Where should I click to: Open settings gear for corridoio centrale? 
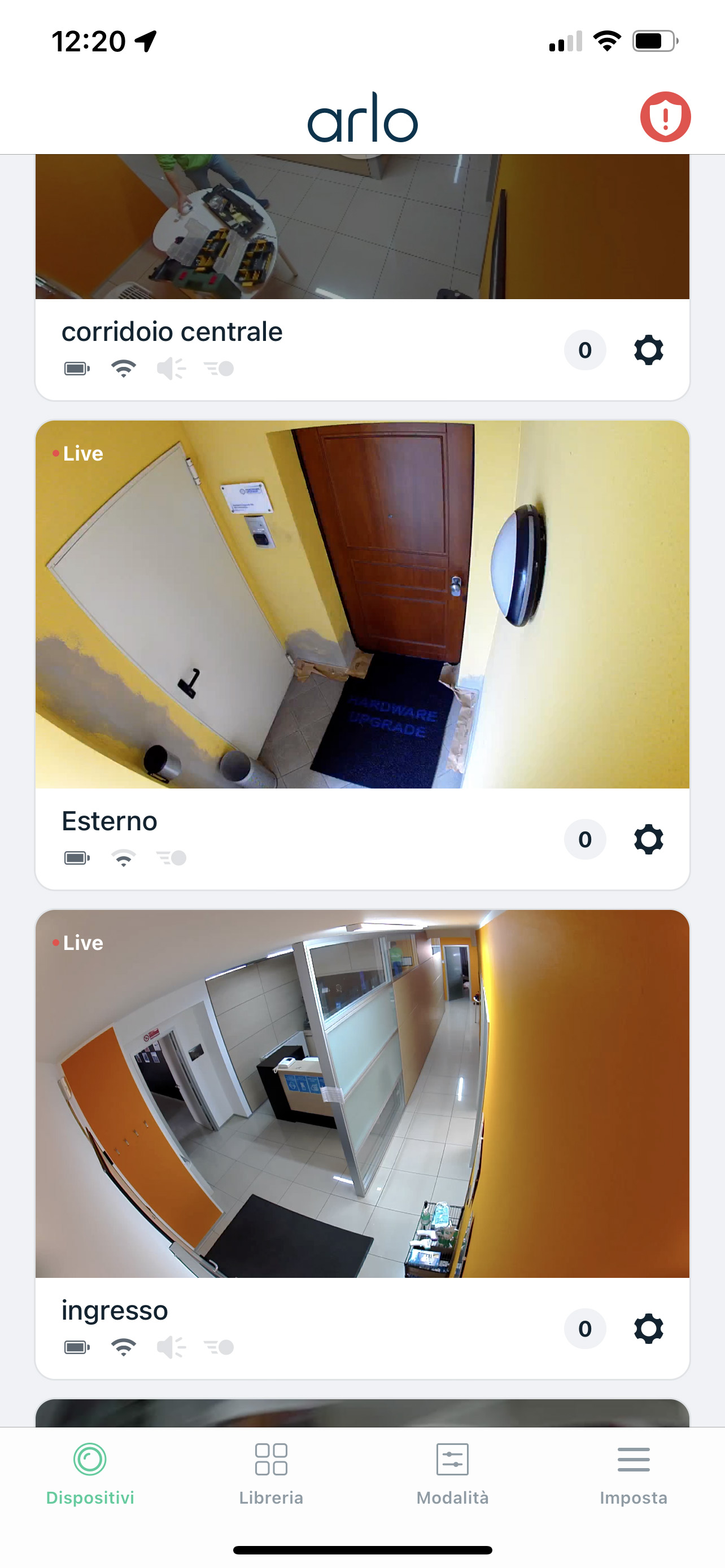648,350
